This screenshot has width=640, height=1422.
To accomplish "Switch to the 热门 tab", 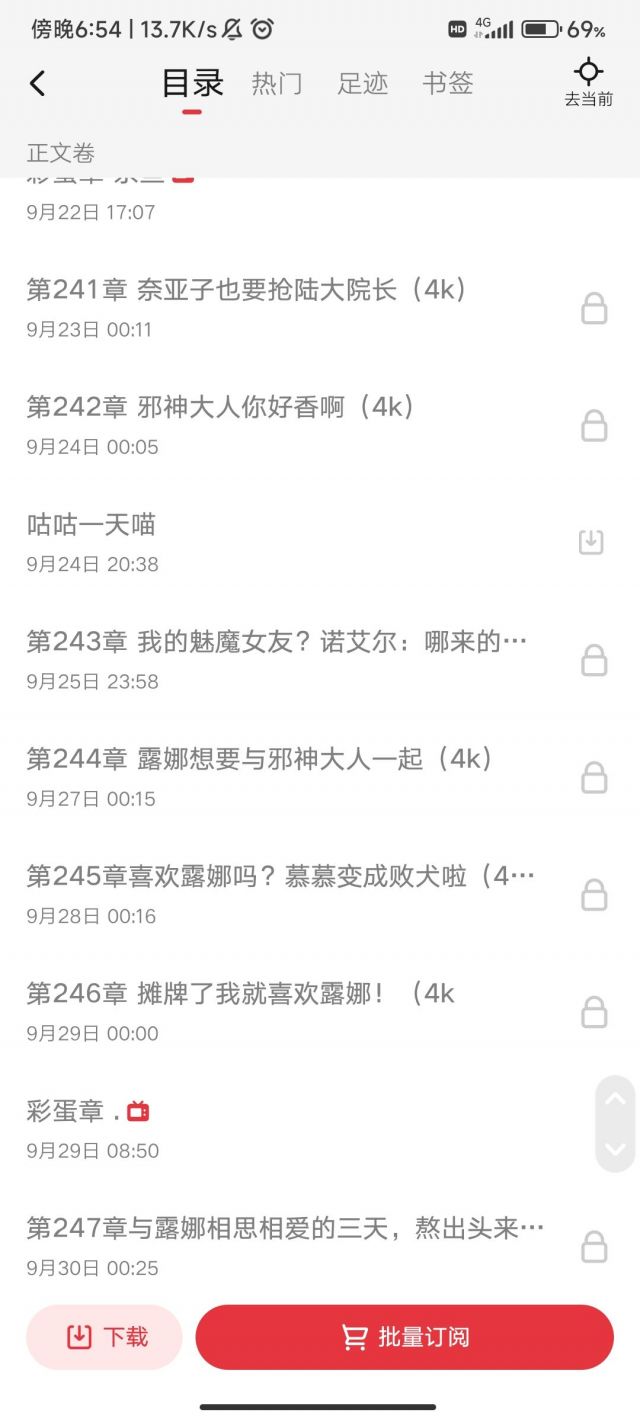I will point(276,83).
